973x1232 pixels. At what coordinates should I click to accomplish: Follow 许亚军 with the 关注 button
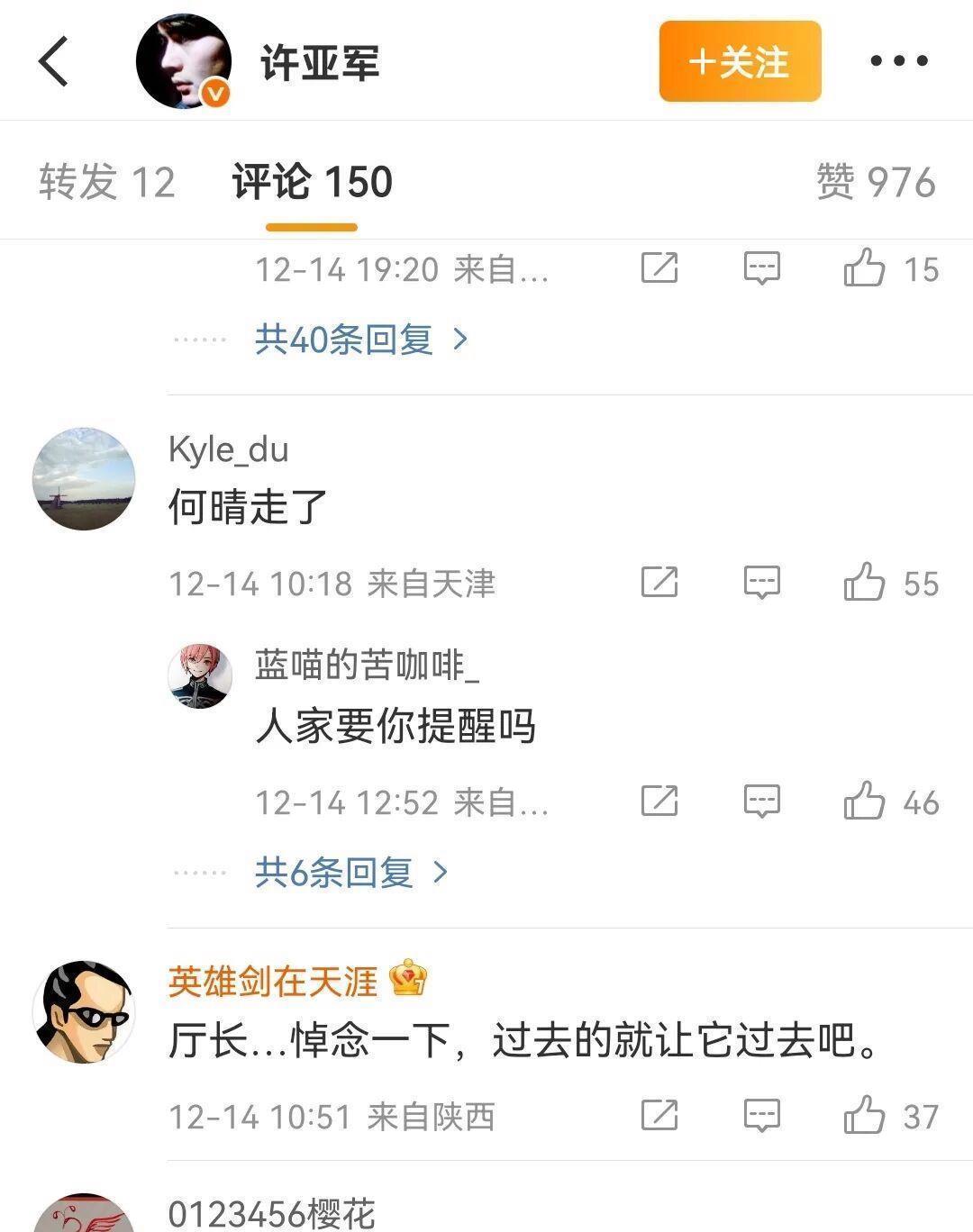coord(740,61)
